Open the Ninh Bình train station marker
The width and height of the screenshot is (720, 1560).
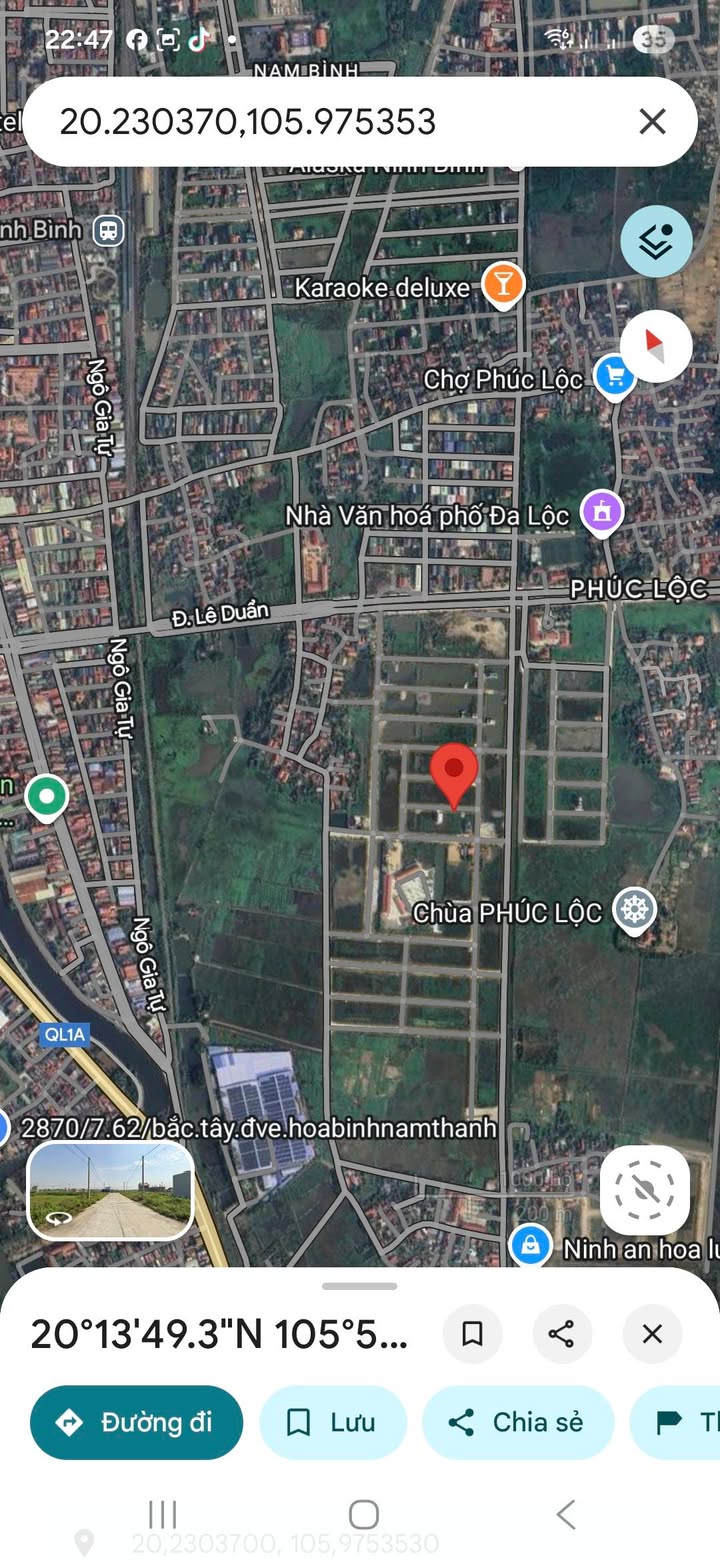[x=108, y=230]
